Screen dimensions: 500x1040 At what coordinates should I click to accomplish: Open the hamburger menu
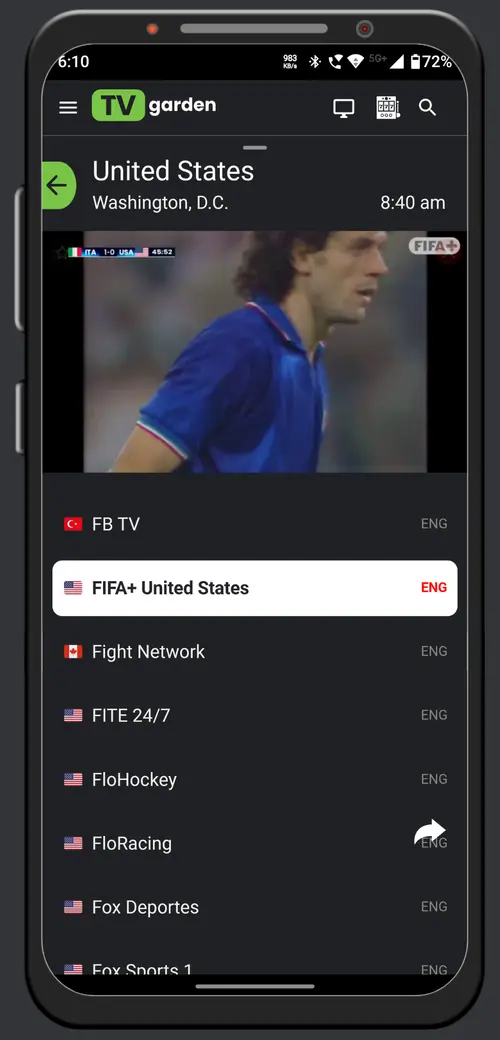coord(68,107)
